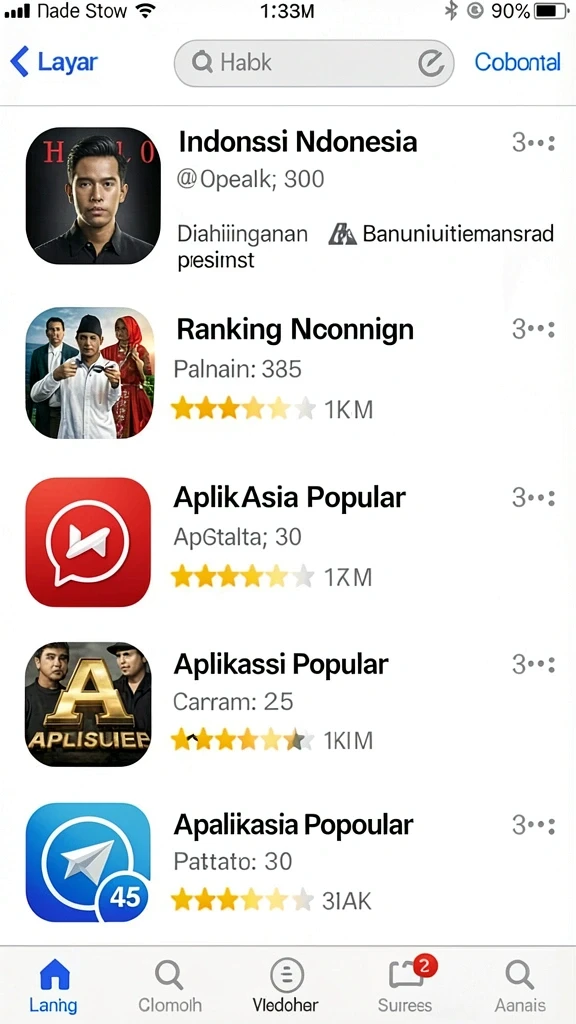Viewport: 576px width, 1024px height.
Task: Switch to the Clomolh tab
Action: point(170,985)
